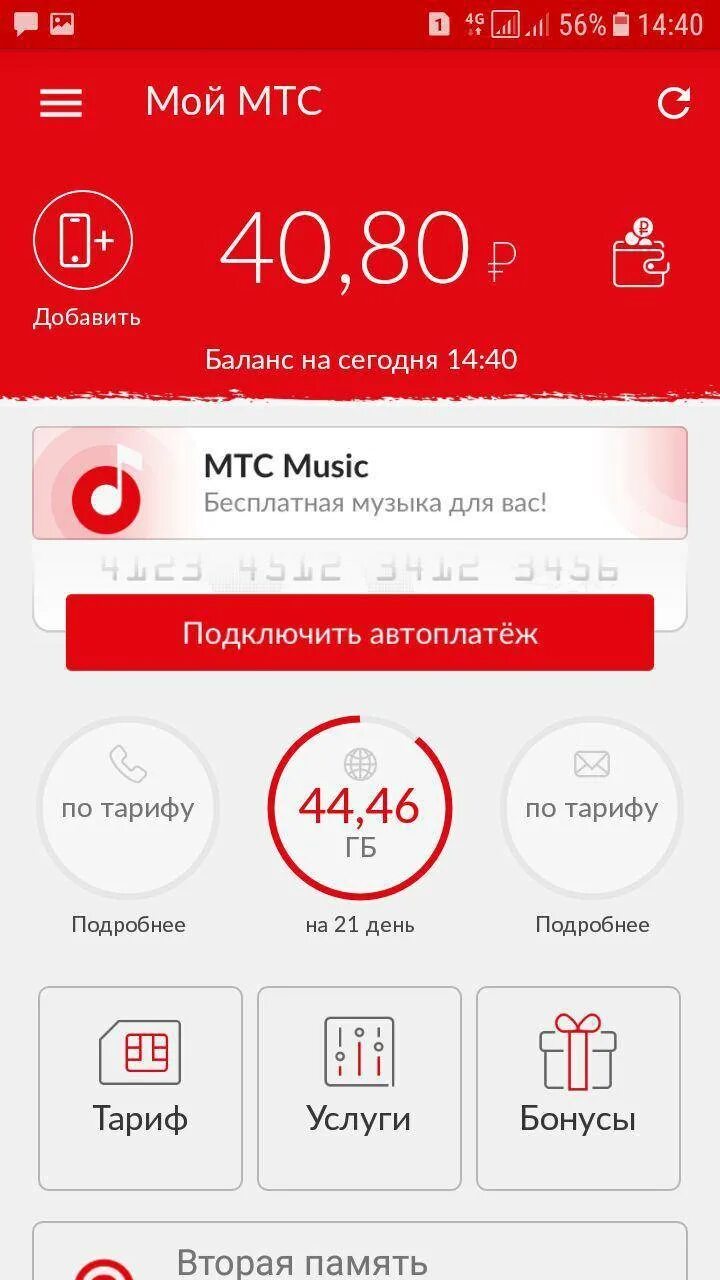Viewport: 720px width, 1280px height.
Task: Open the Тариф tile
Action: (x=140, y=1088)
